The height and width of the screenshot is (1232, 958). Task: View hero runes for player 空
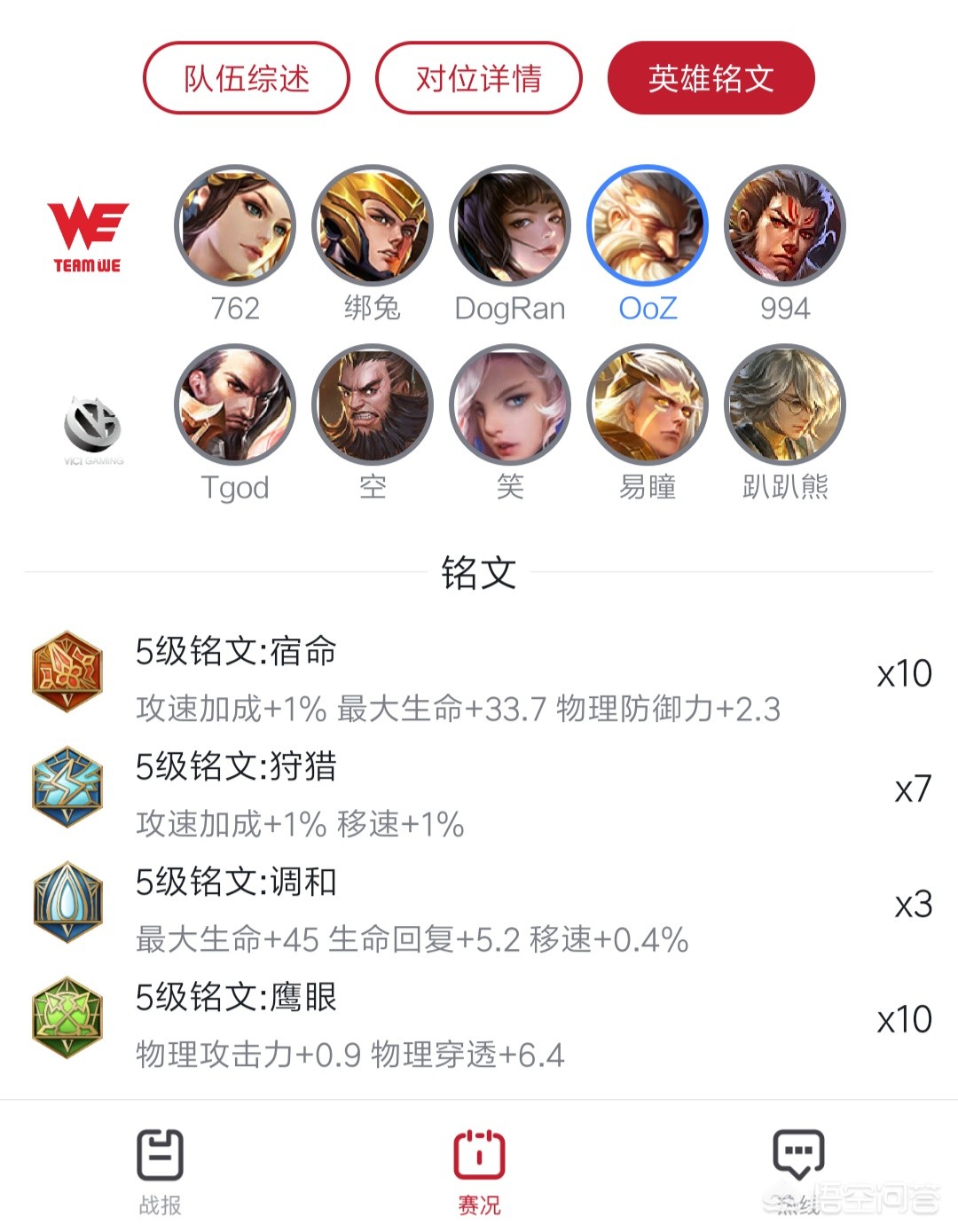(x=373, y=405)
